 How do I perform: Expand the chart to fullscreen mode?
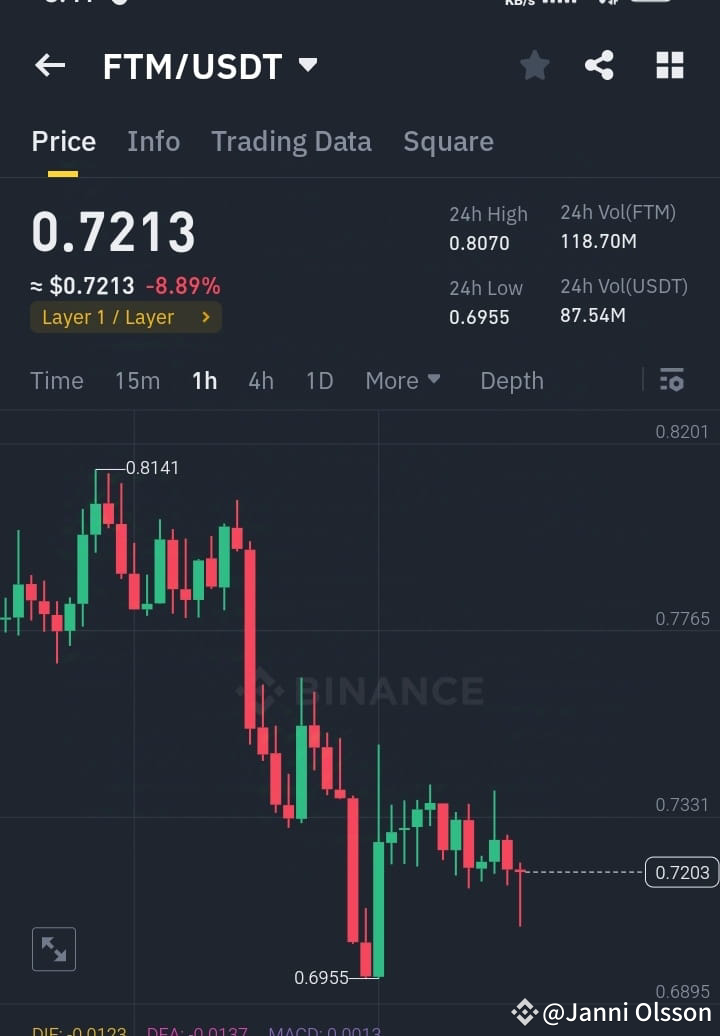tap(53, 948)
